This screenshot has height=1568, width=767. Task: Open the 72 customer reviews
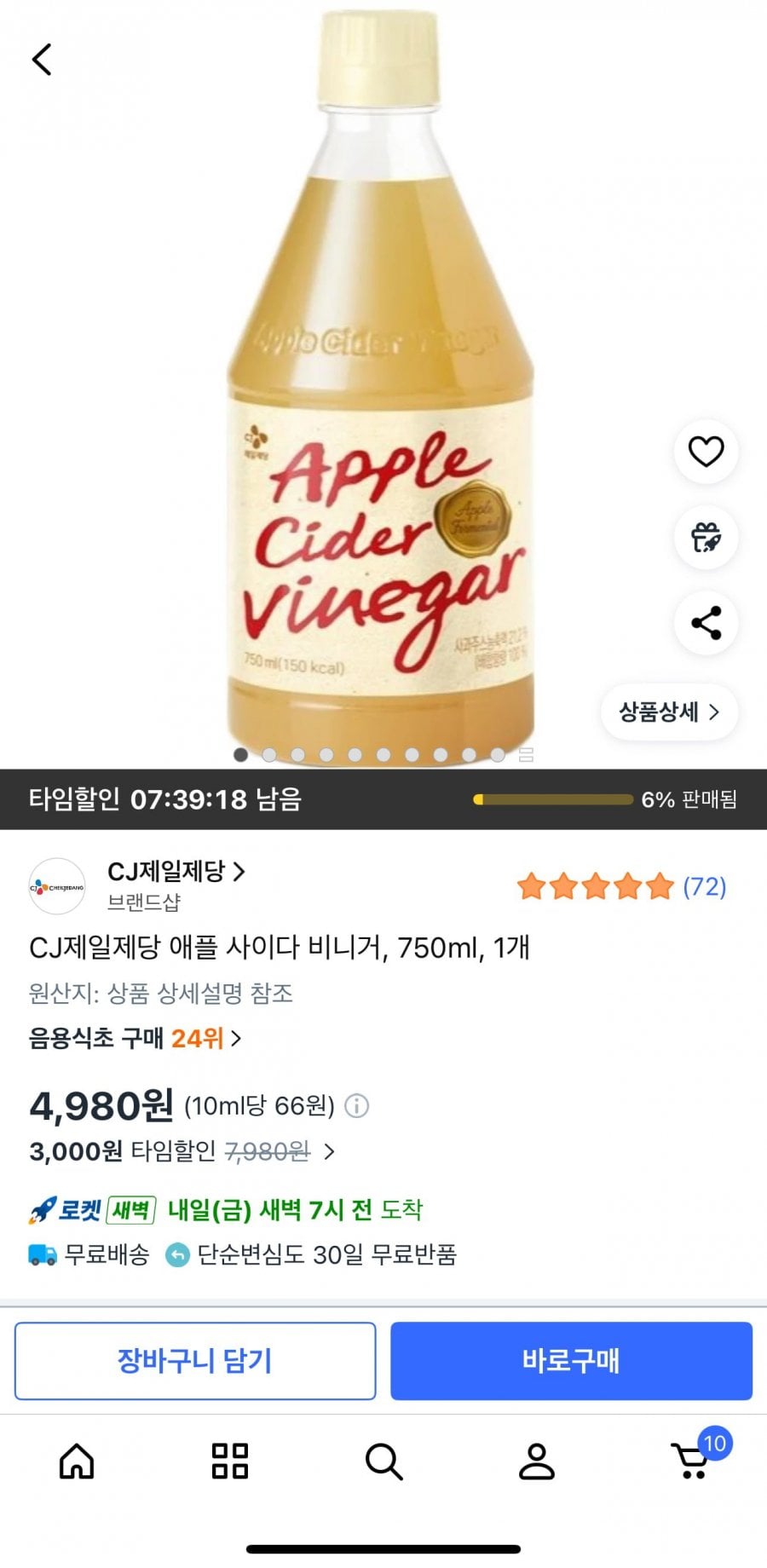[x=621, y=887]
